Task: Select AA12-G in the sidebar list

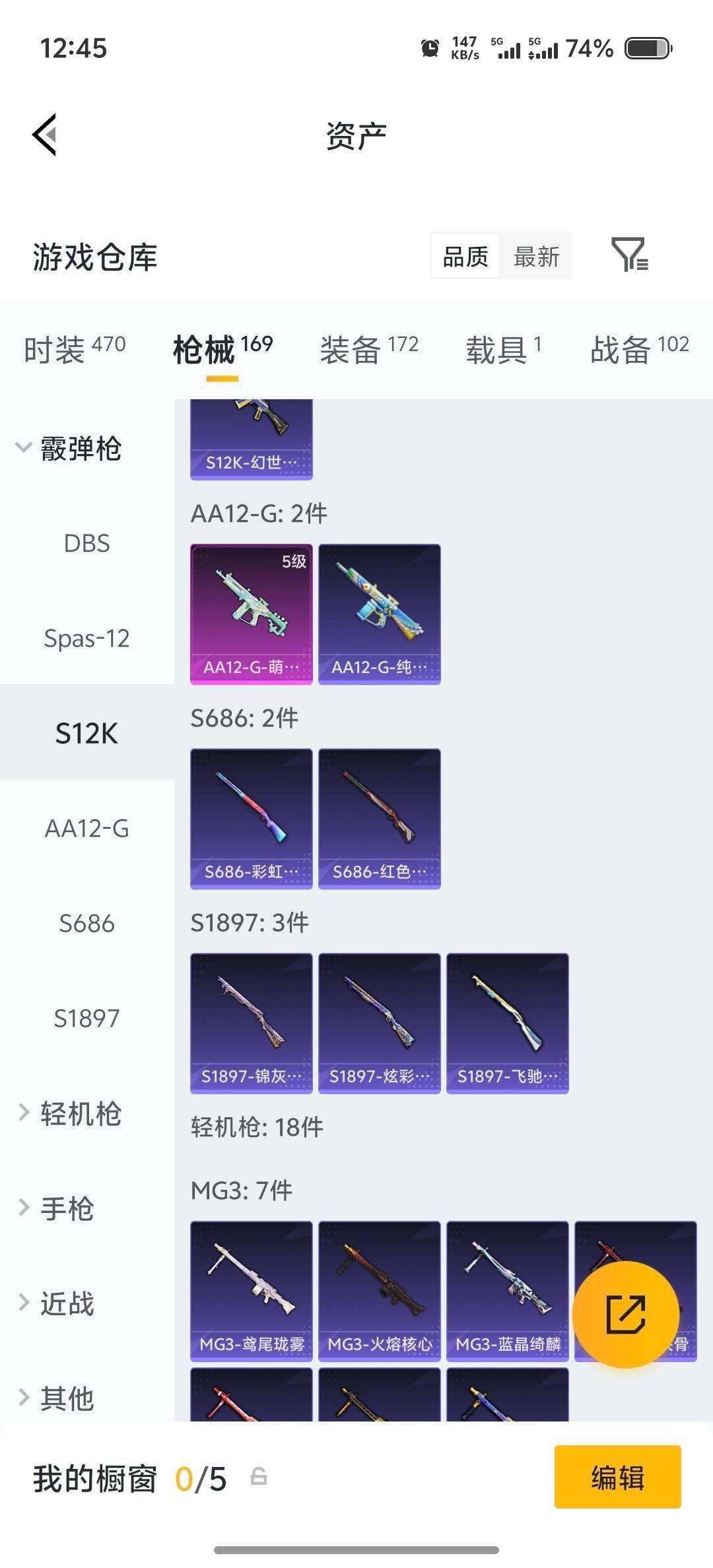Action: [87, 829]
